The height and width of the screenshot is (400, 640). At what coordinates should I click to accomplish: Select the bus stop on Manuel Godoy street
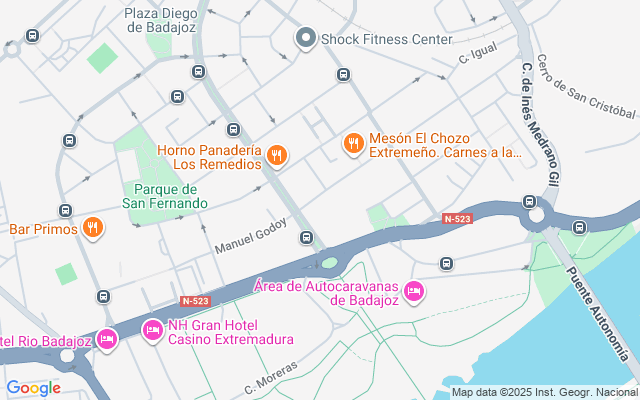pos(306,237)
